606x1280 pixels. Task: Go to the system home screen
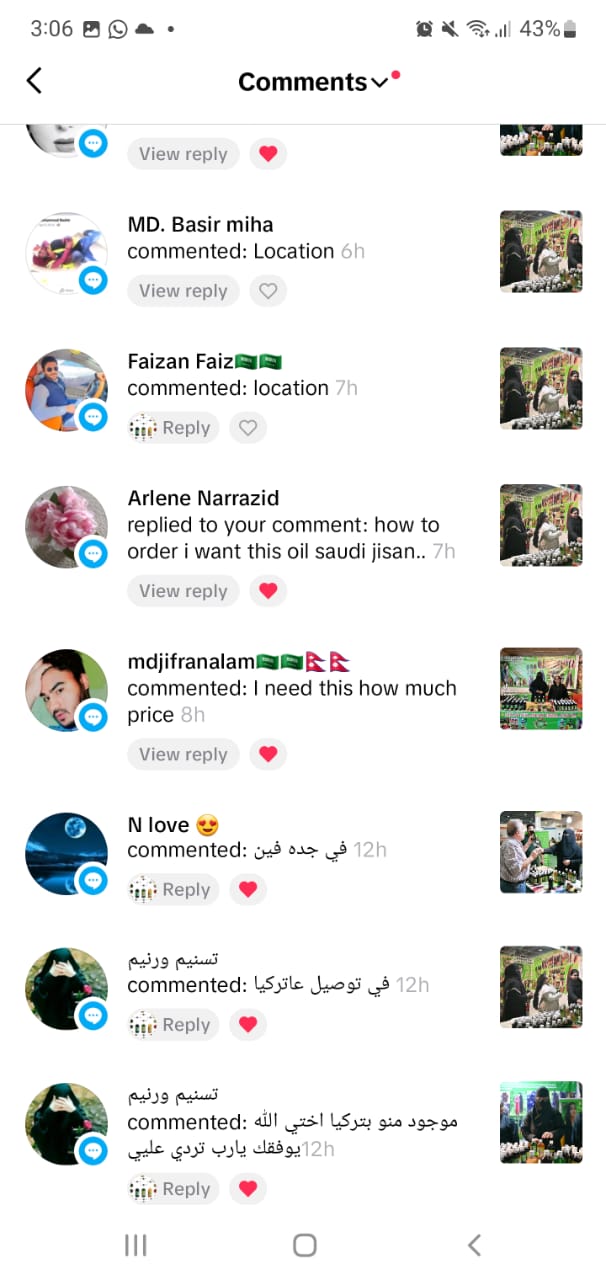tap(304, 1245)
